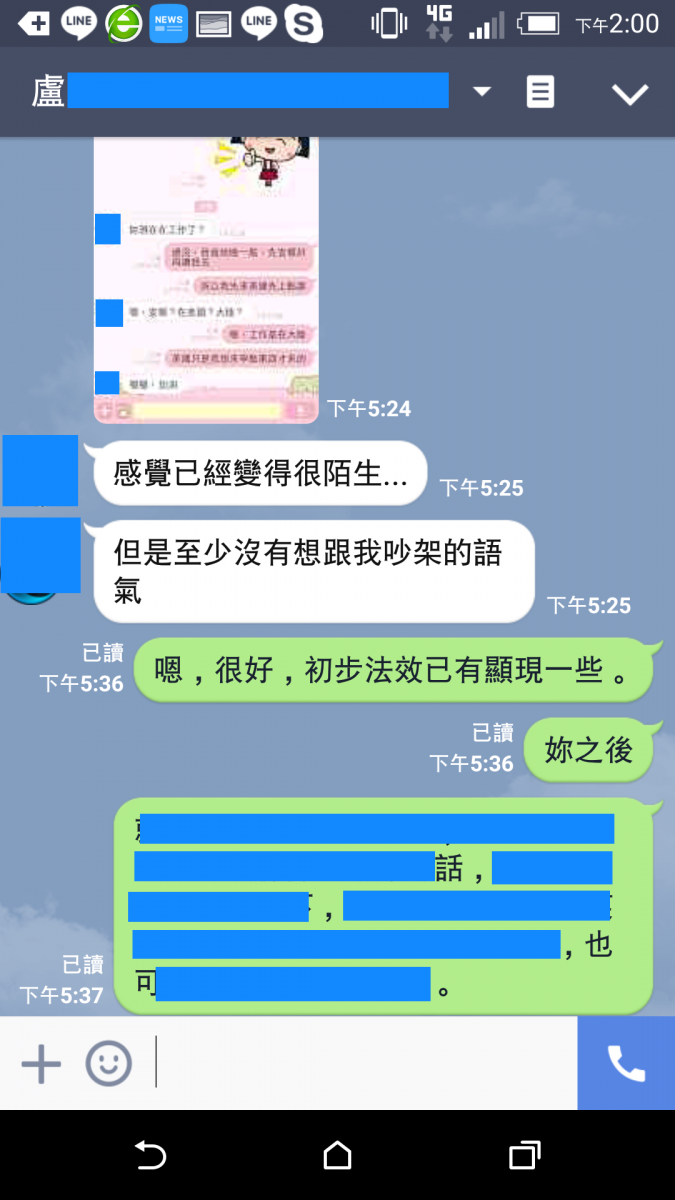Screen dimensions: 675x1200
Task: Tap the plus attachment button
Action: coord(41,1063)
